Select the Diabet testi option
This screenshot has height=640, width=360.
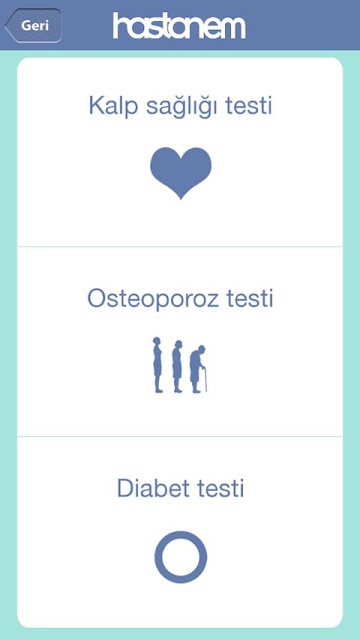[x=180, y=532]
